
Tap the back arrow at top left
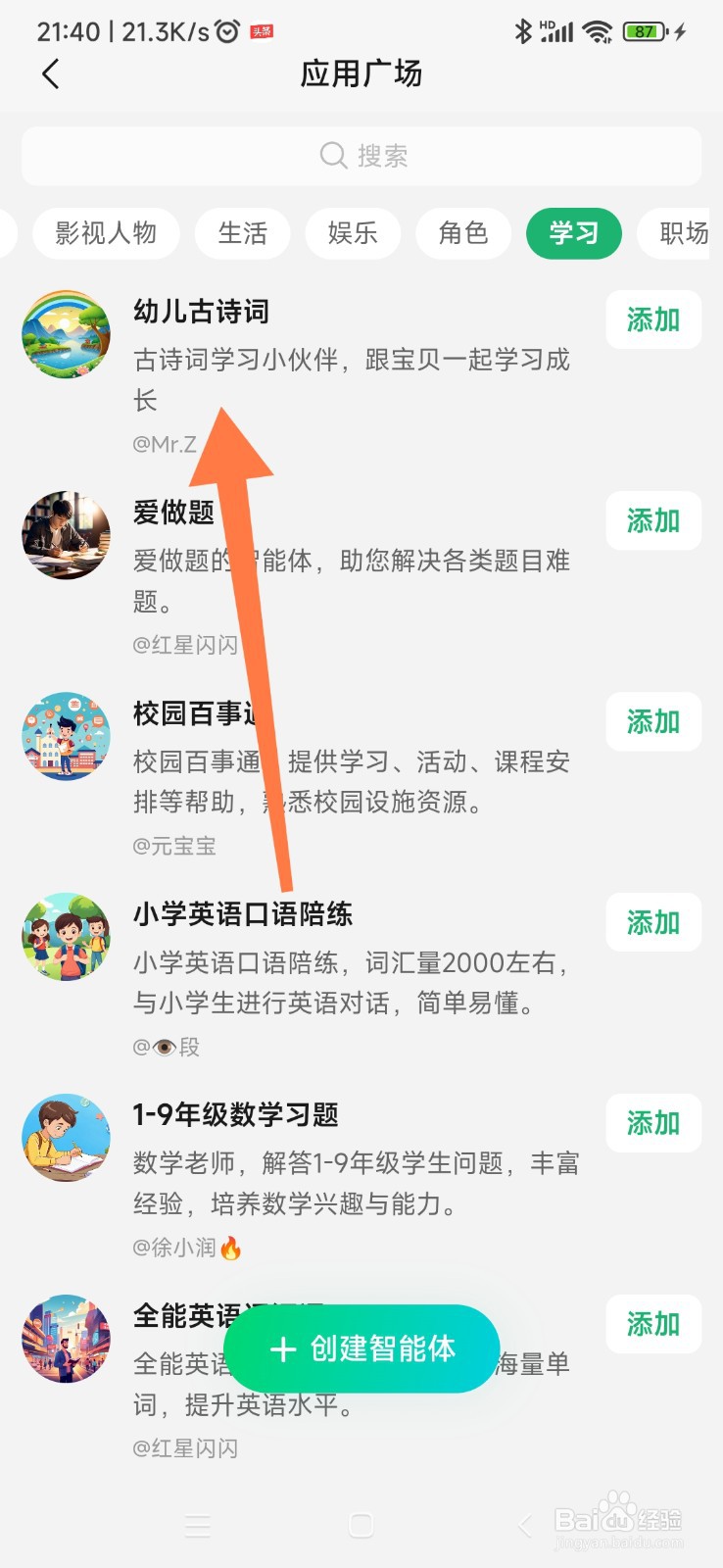(51, 73)
